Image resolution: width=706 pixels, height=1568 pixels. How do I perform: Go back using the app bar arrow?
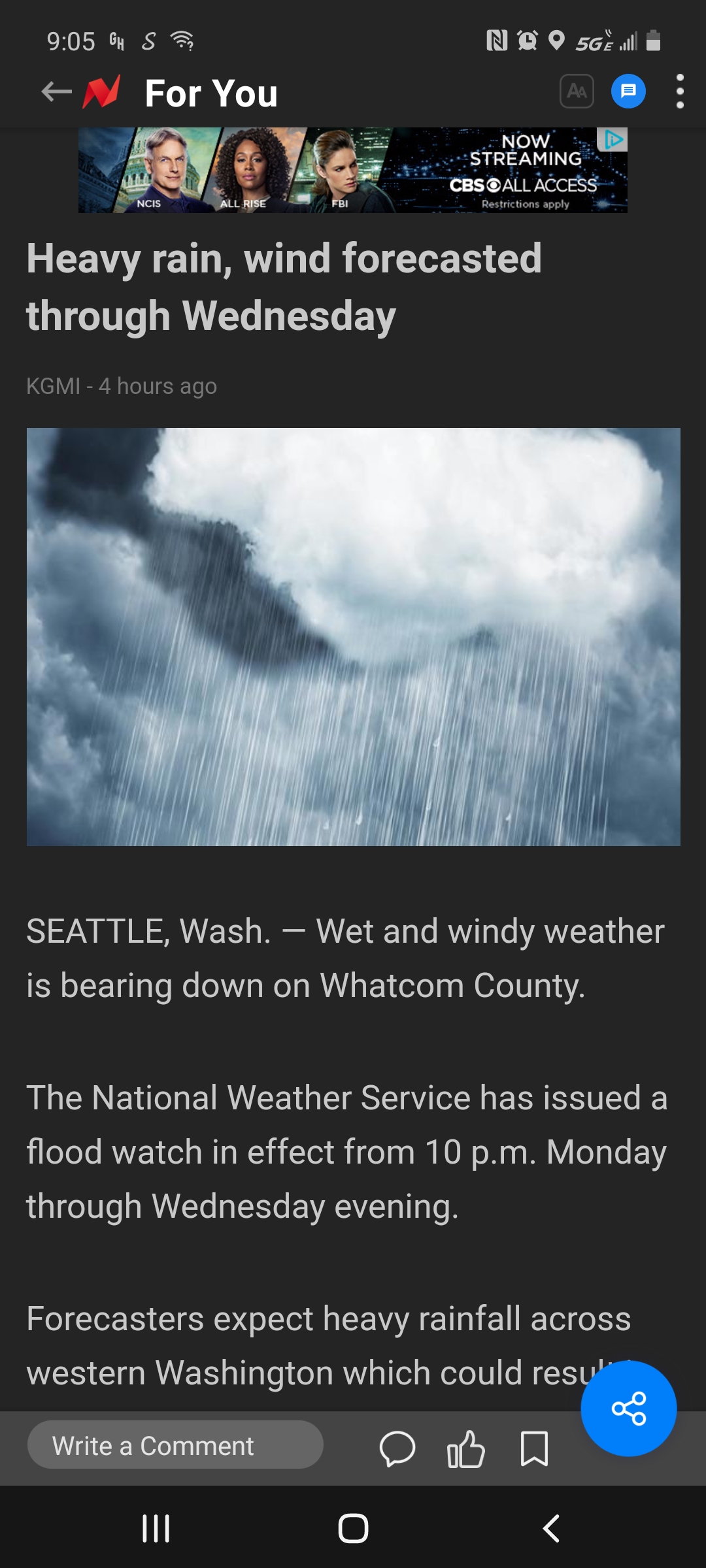point(56,92)
